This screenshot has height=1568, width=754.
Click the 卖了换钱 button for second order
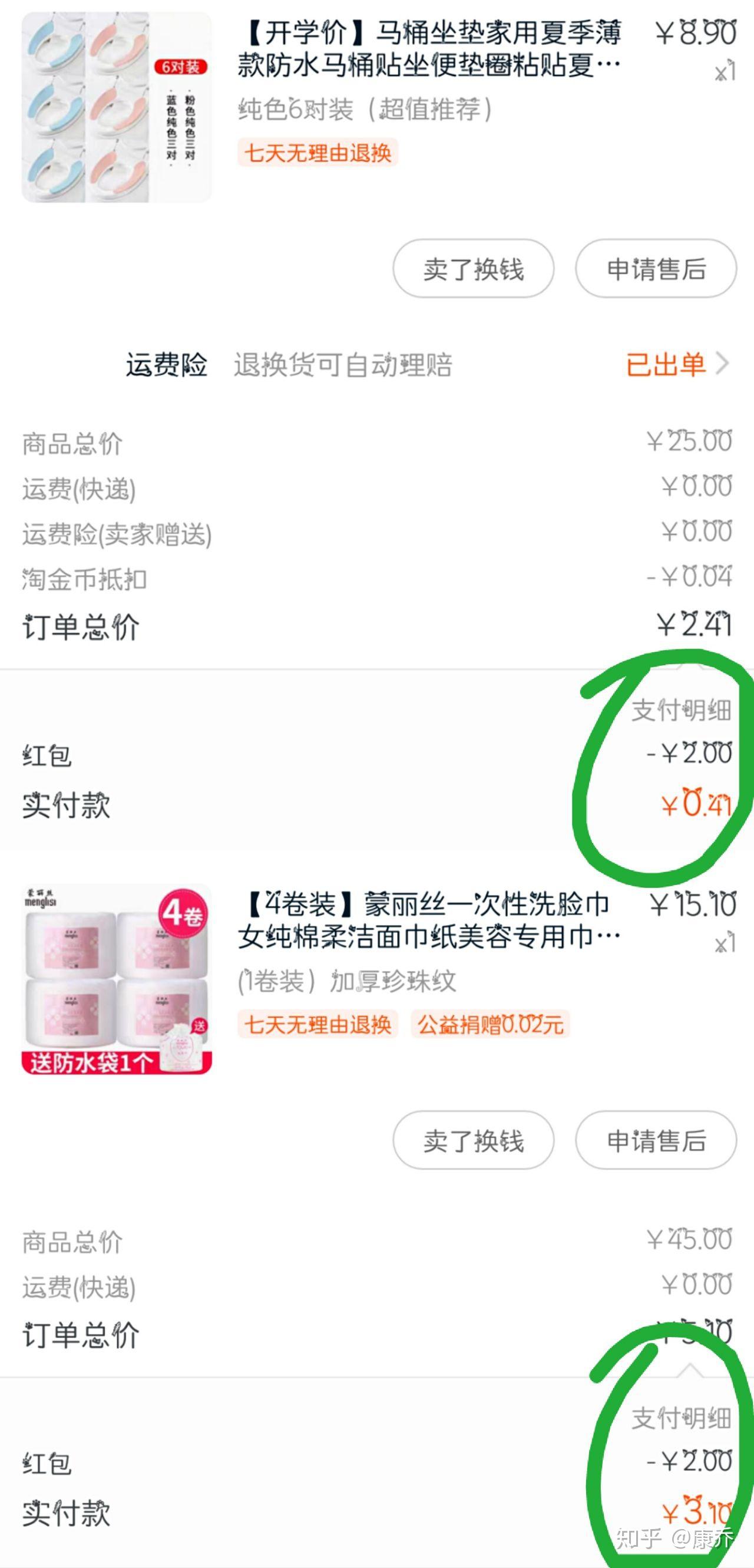(x=474, y=1142)
